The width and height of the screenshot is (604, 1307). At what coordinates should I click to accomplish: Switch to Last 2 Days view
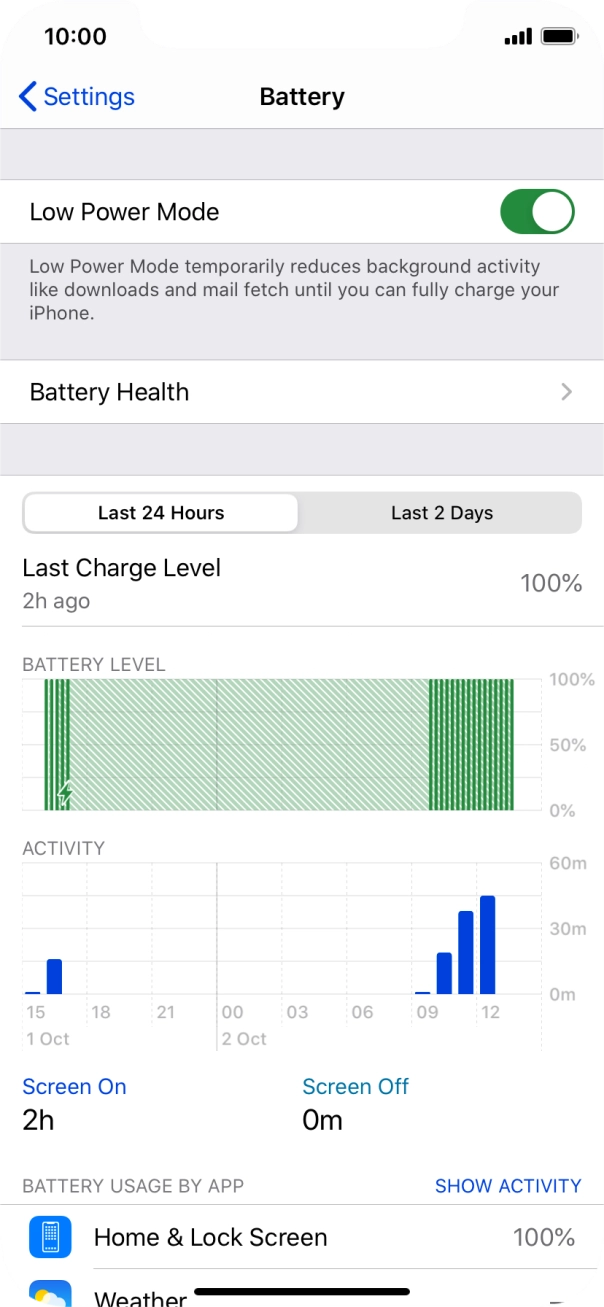441,513
